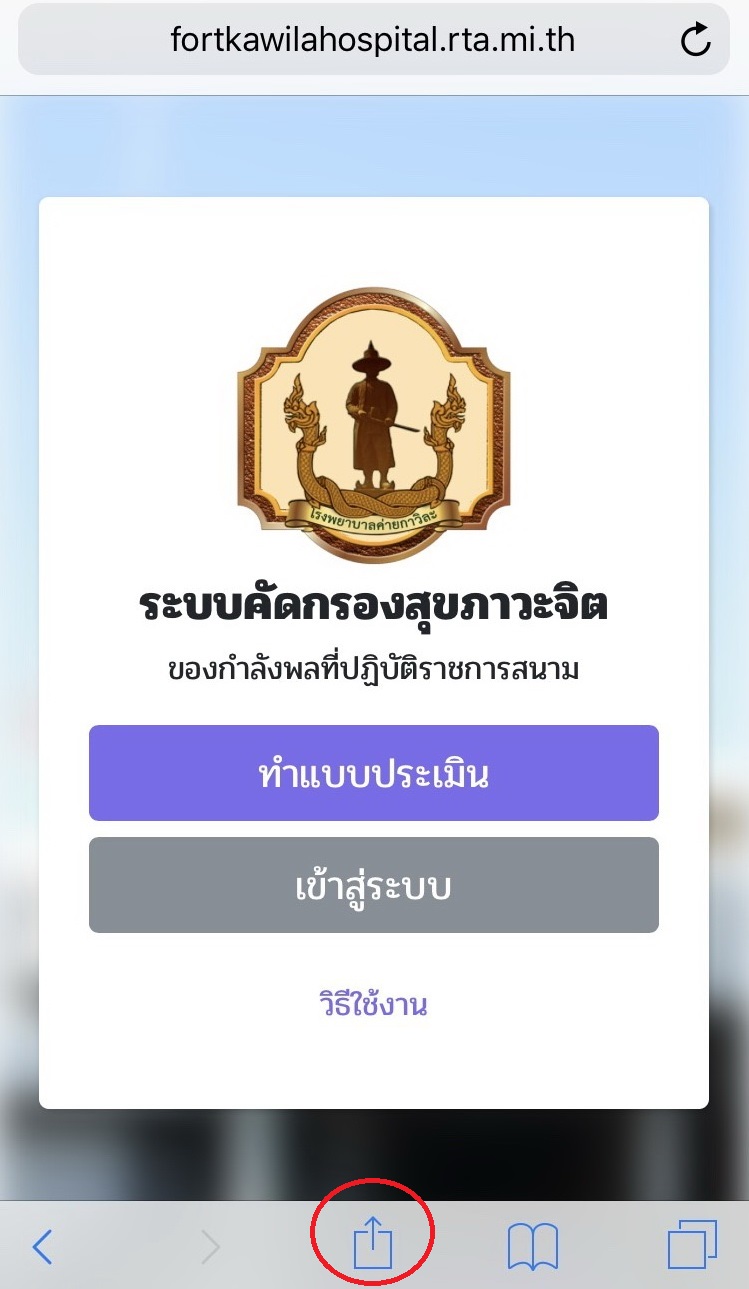Open the Safari bookmarks book icon
Image resolution: width=749 pixels, height=1289 pixels.
[x=532, y=1247]
